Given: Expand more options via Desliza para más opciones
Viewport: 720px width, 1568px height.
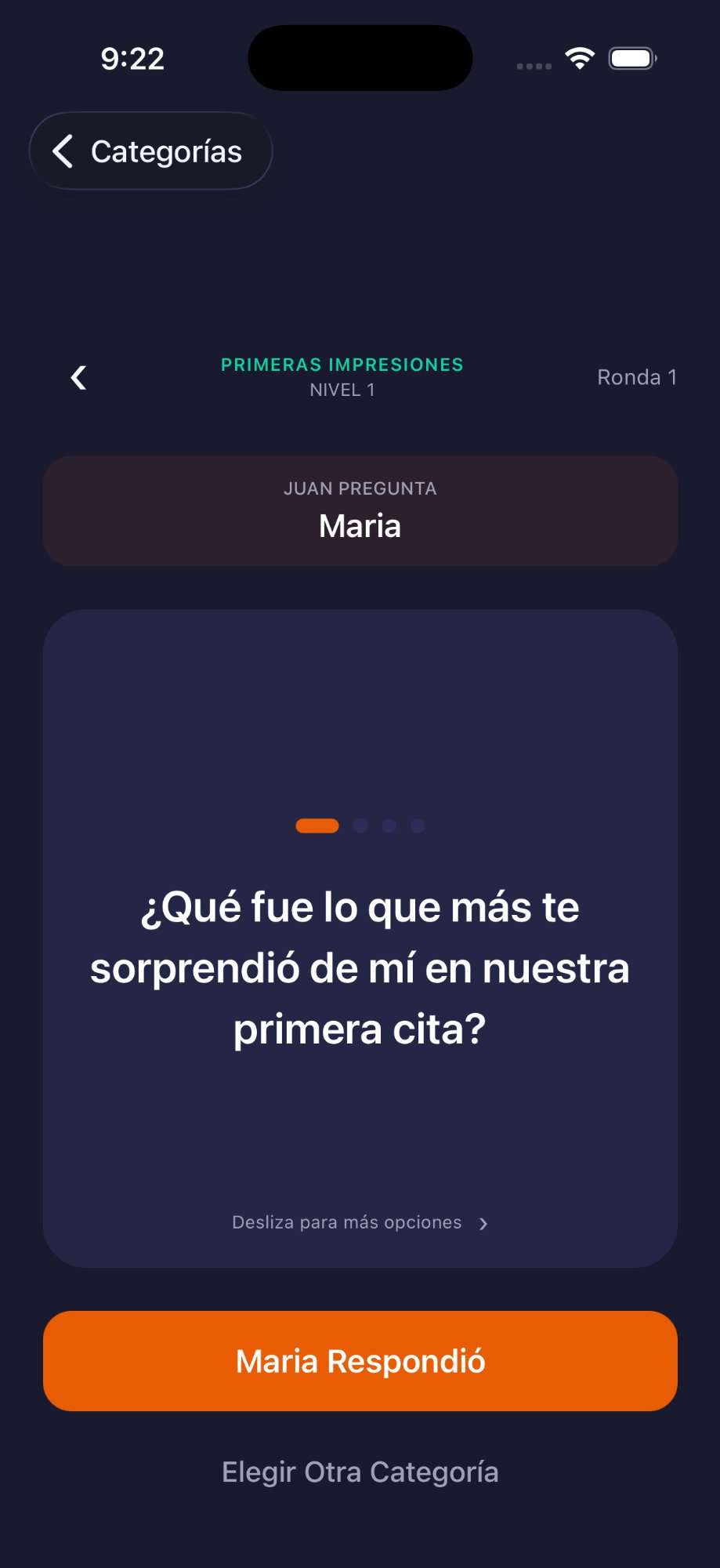Looking at the screenshot, I should click(x=346, y=1222).
